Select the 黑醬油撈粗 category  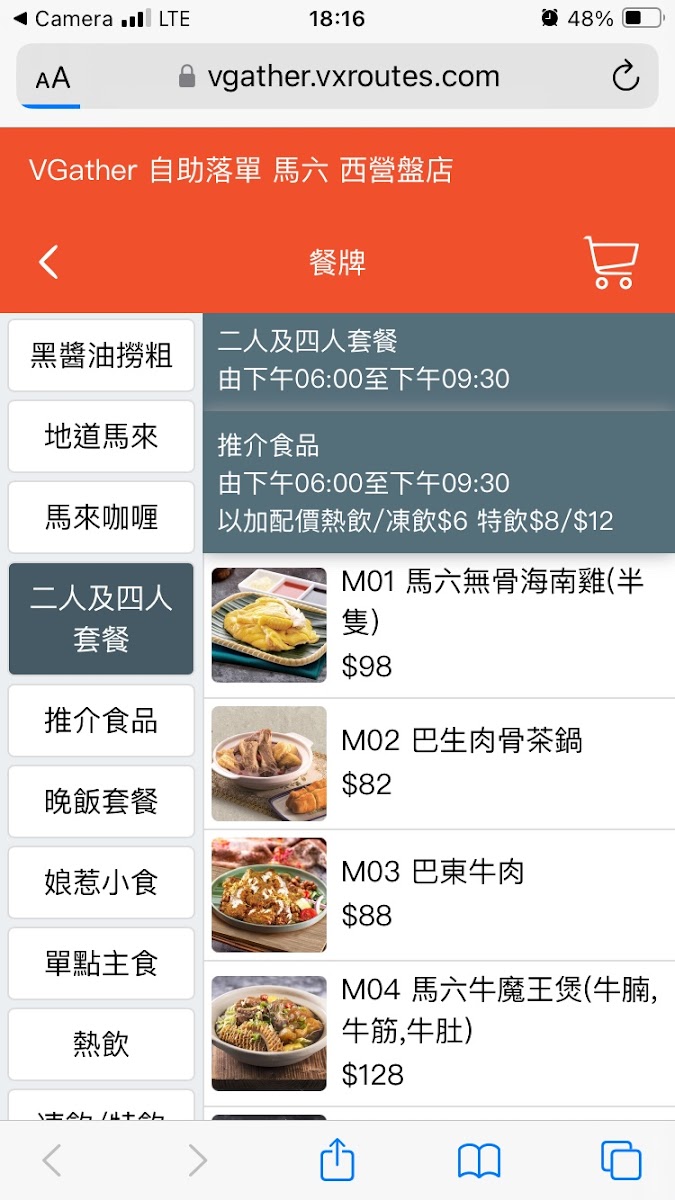tap(101, 355)
